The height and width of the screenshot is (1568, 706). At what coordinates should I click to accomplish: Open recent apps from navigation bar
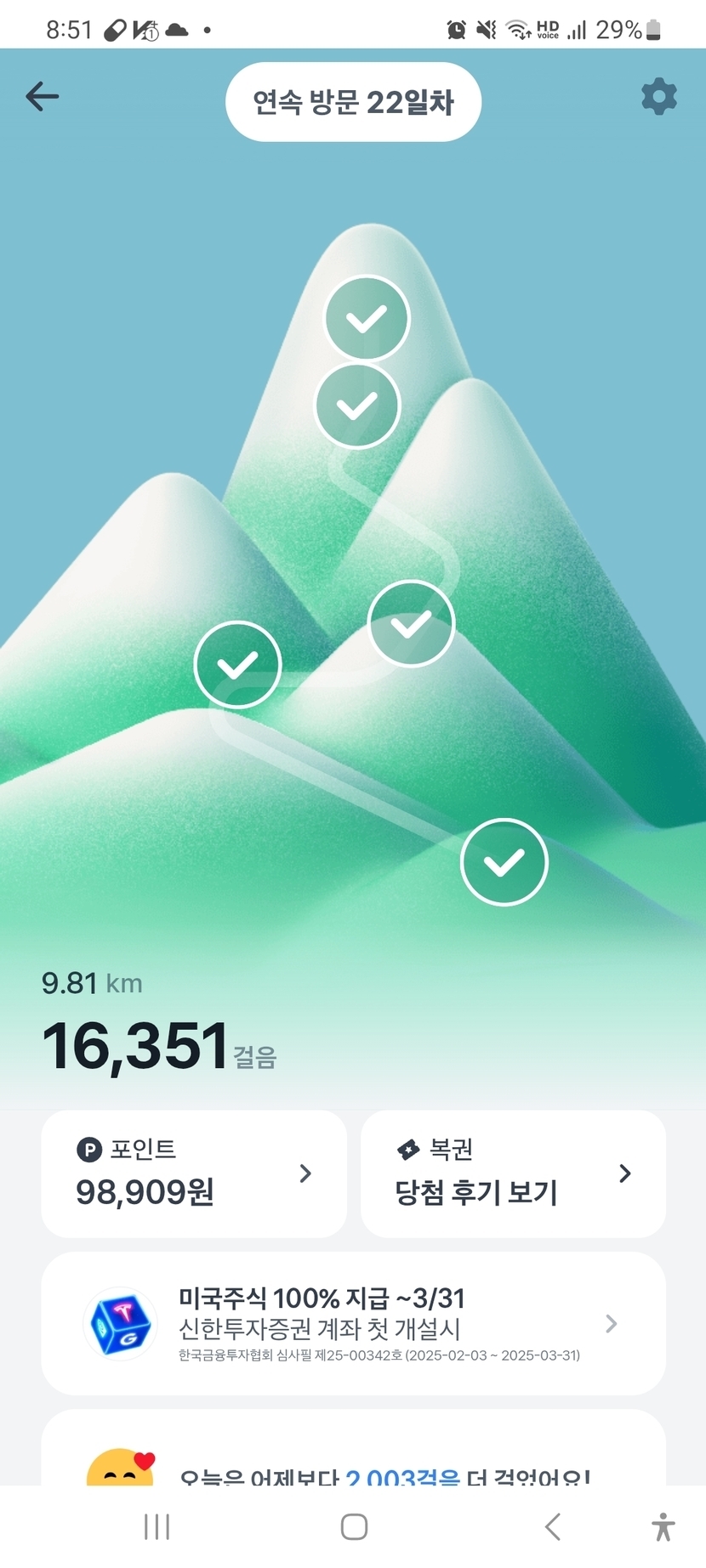(157, 1527)
